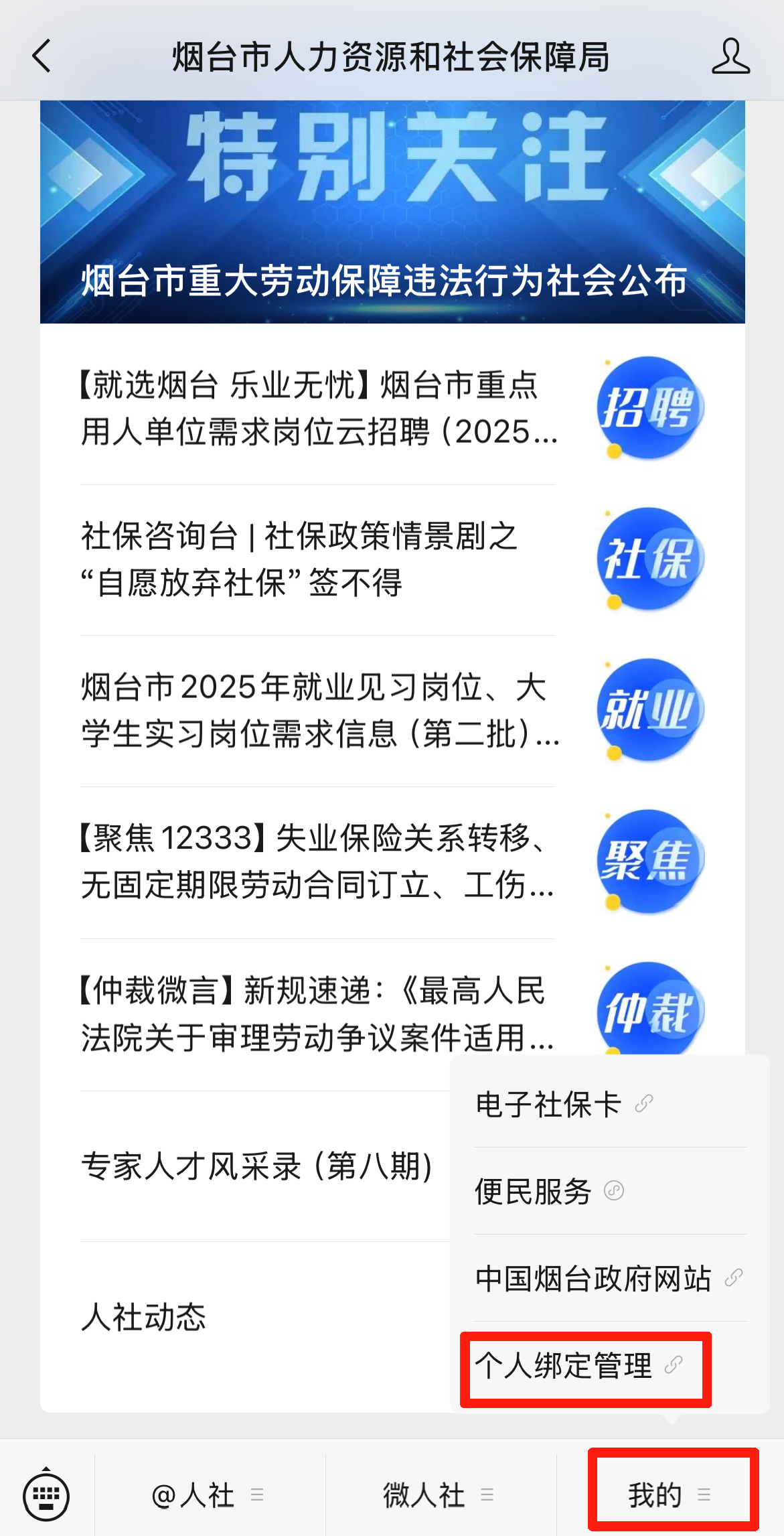Open the 招聘 article on key employer jobs
The width and height of the screenshot is (784, 1536).
(x=319, y=409)
